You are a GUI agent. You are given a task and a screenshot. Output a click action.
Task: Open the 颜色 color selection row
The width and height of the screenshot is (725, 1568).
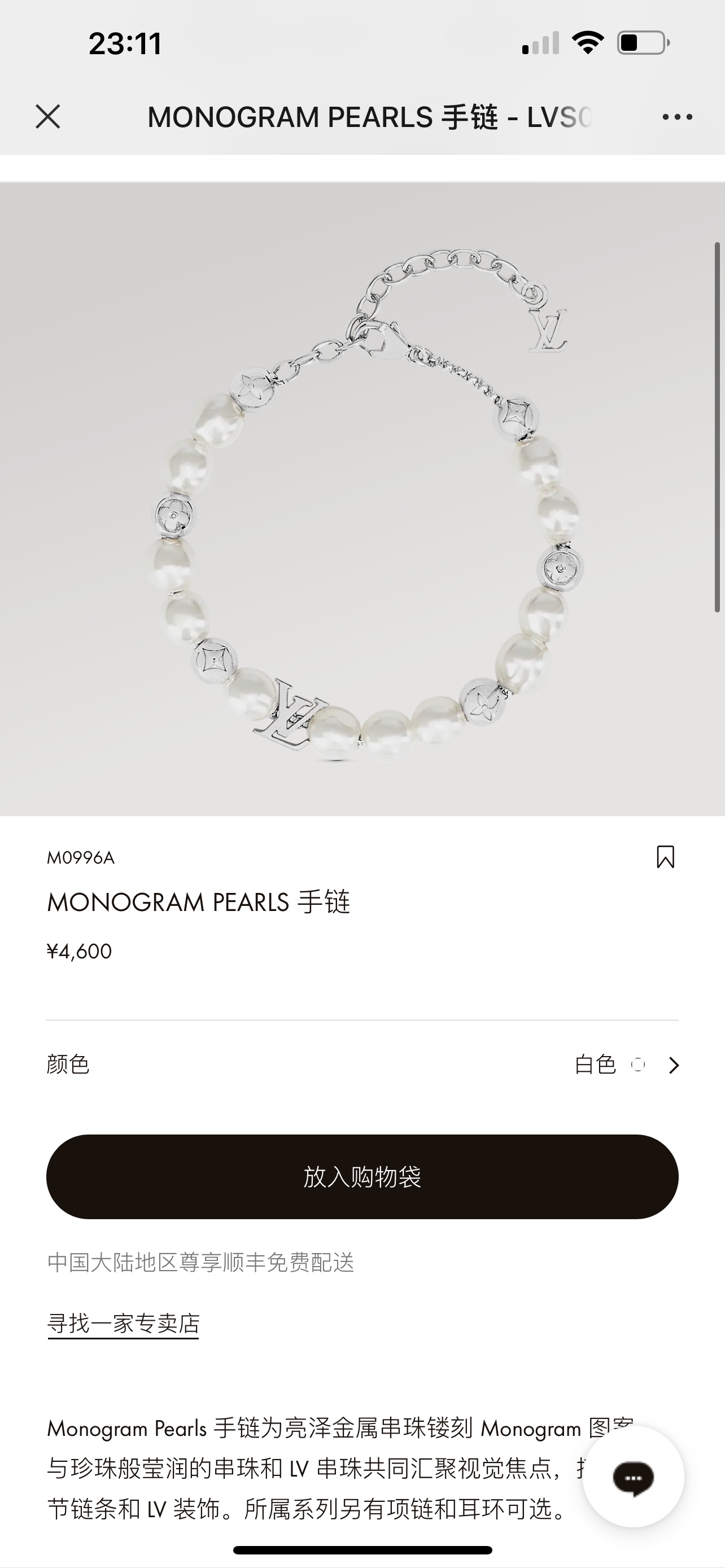362,1065
